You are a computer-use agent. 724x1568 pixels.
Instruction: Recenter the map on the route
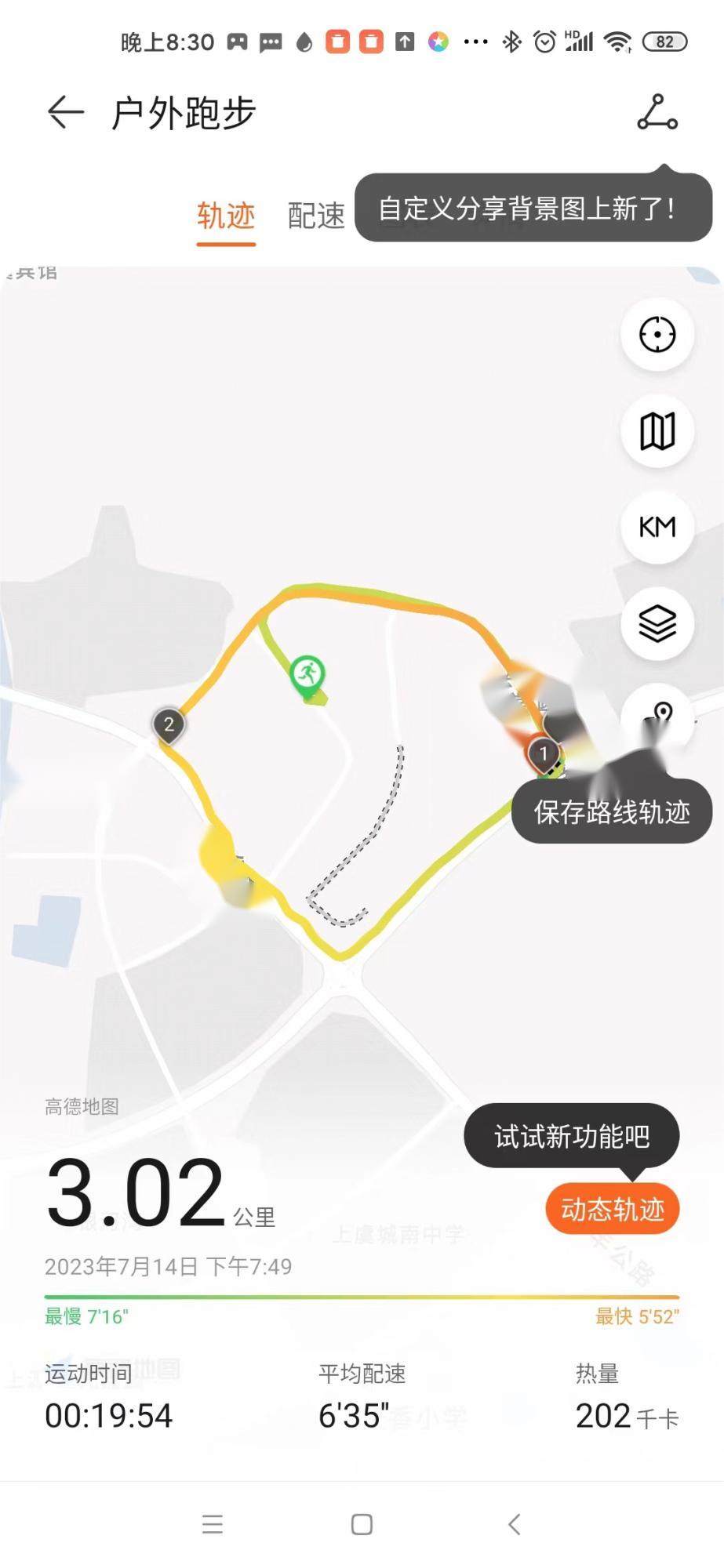click(x=657, y=336)
